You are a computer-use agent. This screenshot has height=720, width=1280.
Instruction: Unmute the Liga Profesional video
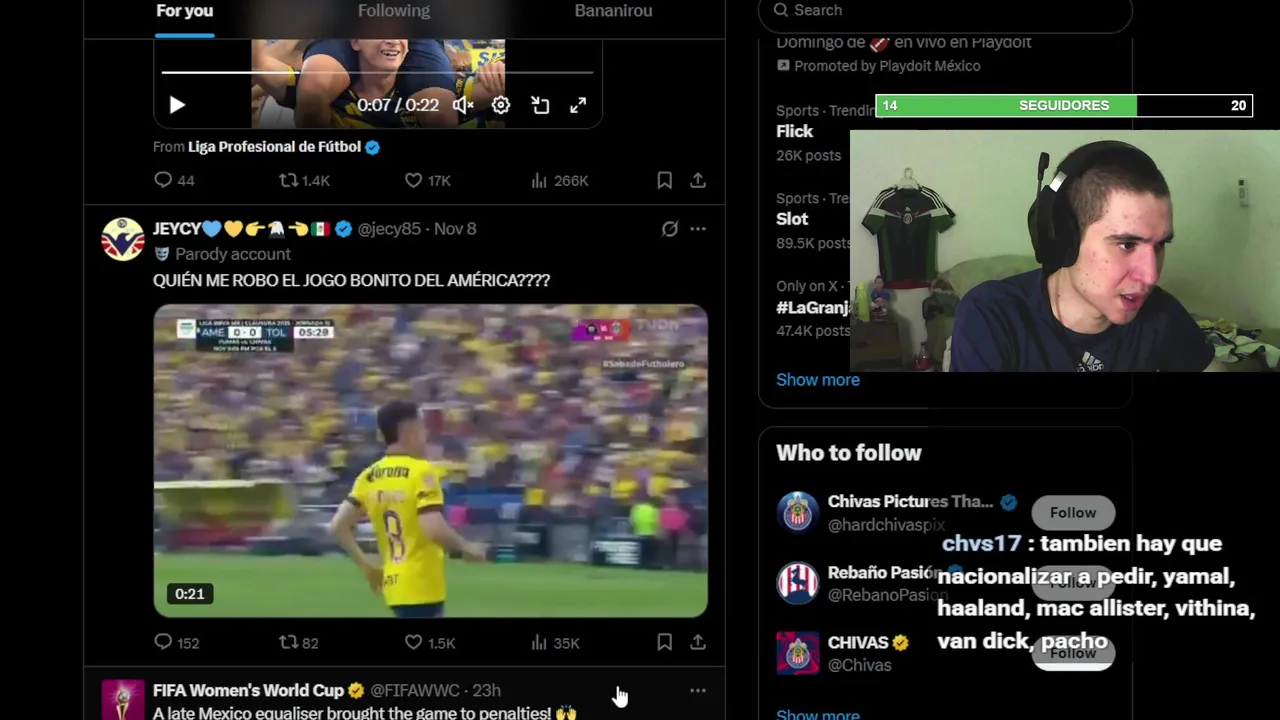[x=462, y=105]
